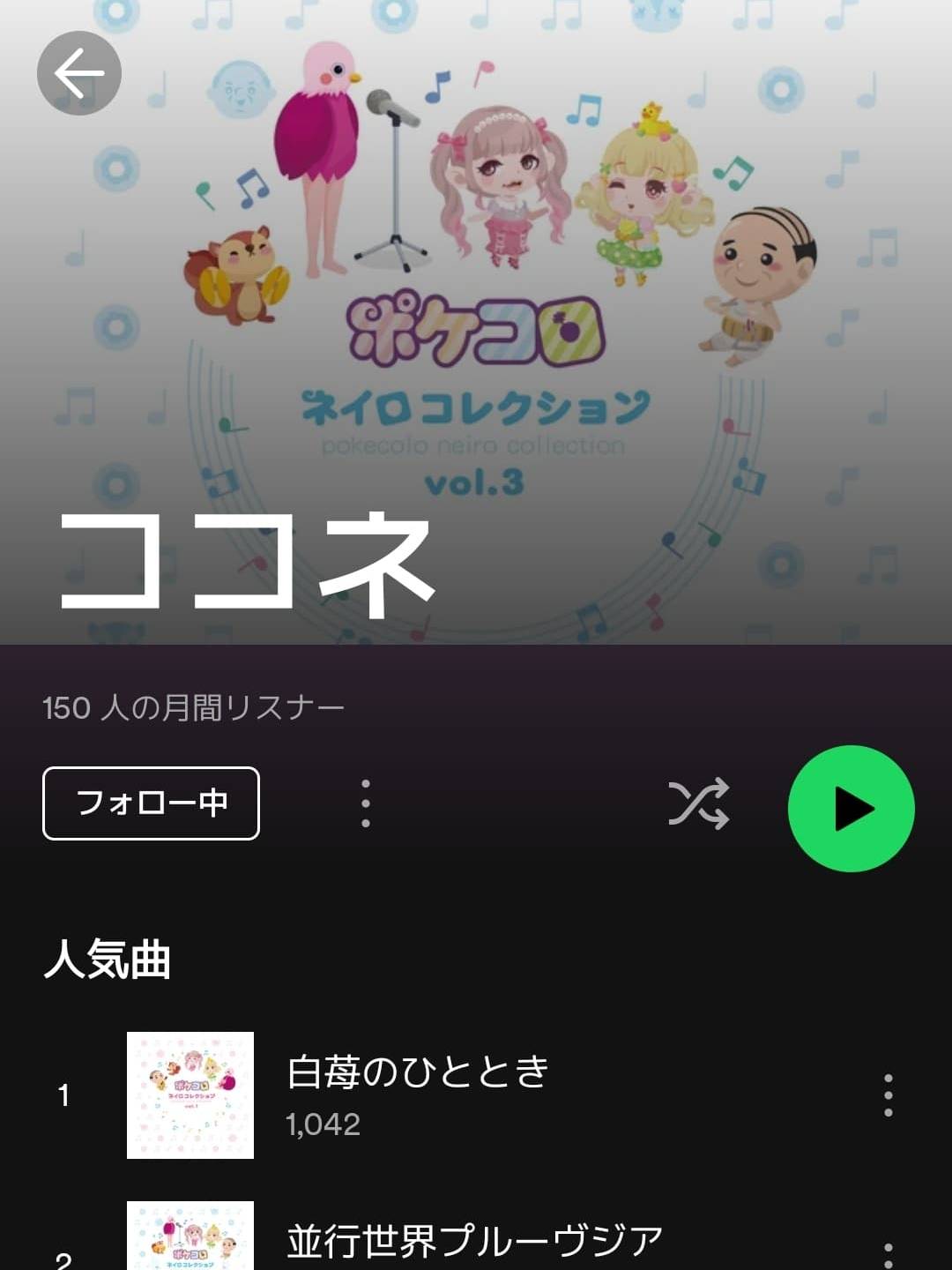Toggle the フォロー中 follow state
This screenshot has height=1270, width=952.
coord(150,803)
